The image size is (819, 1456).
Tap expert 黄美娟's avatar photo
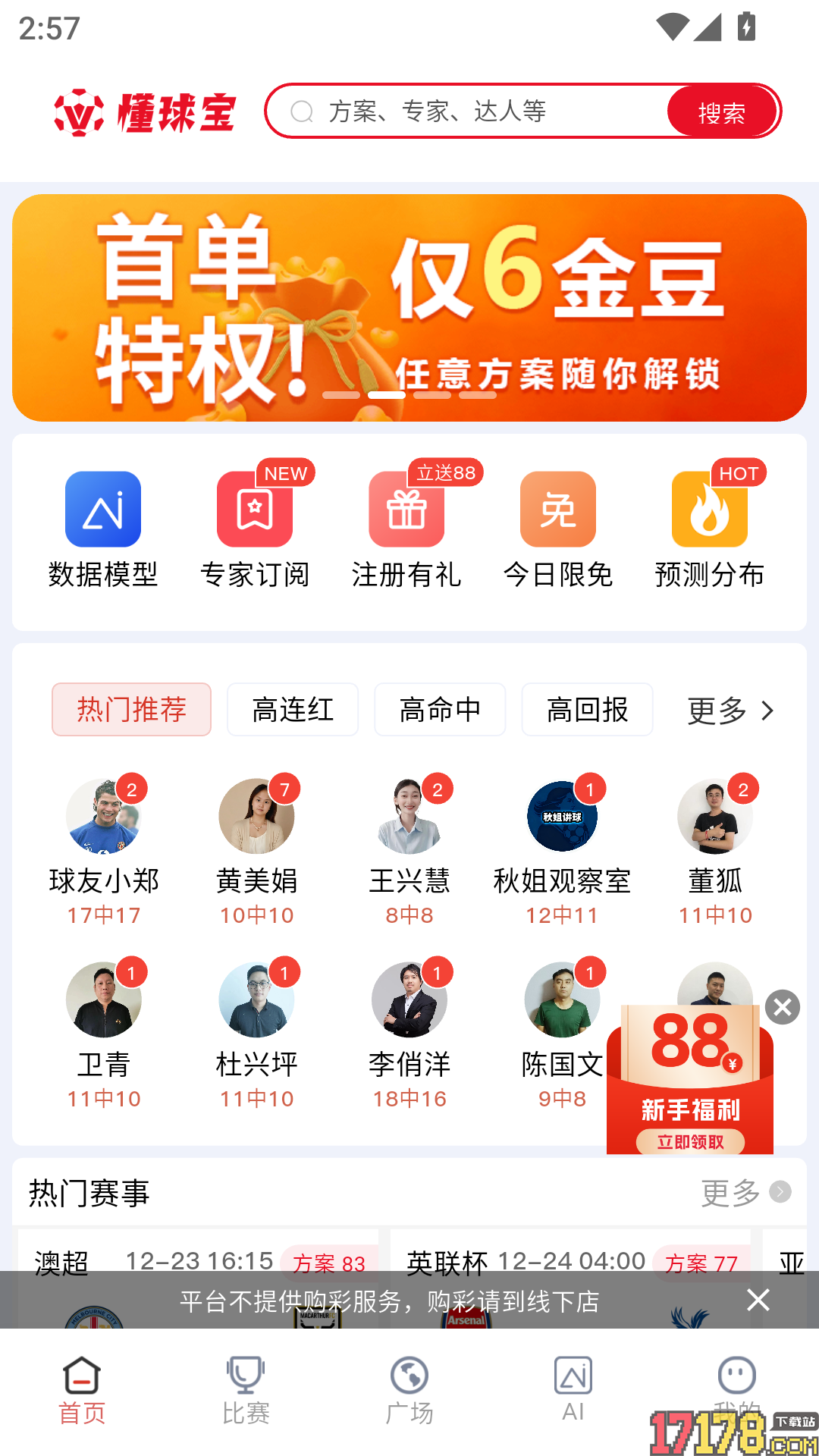point(256,815)
